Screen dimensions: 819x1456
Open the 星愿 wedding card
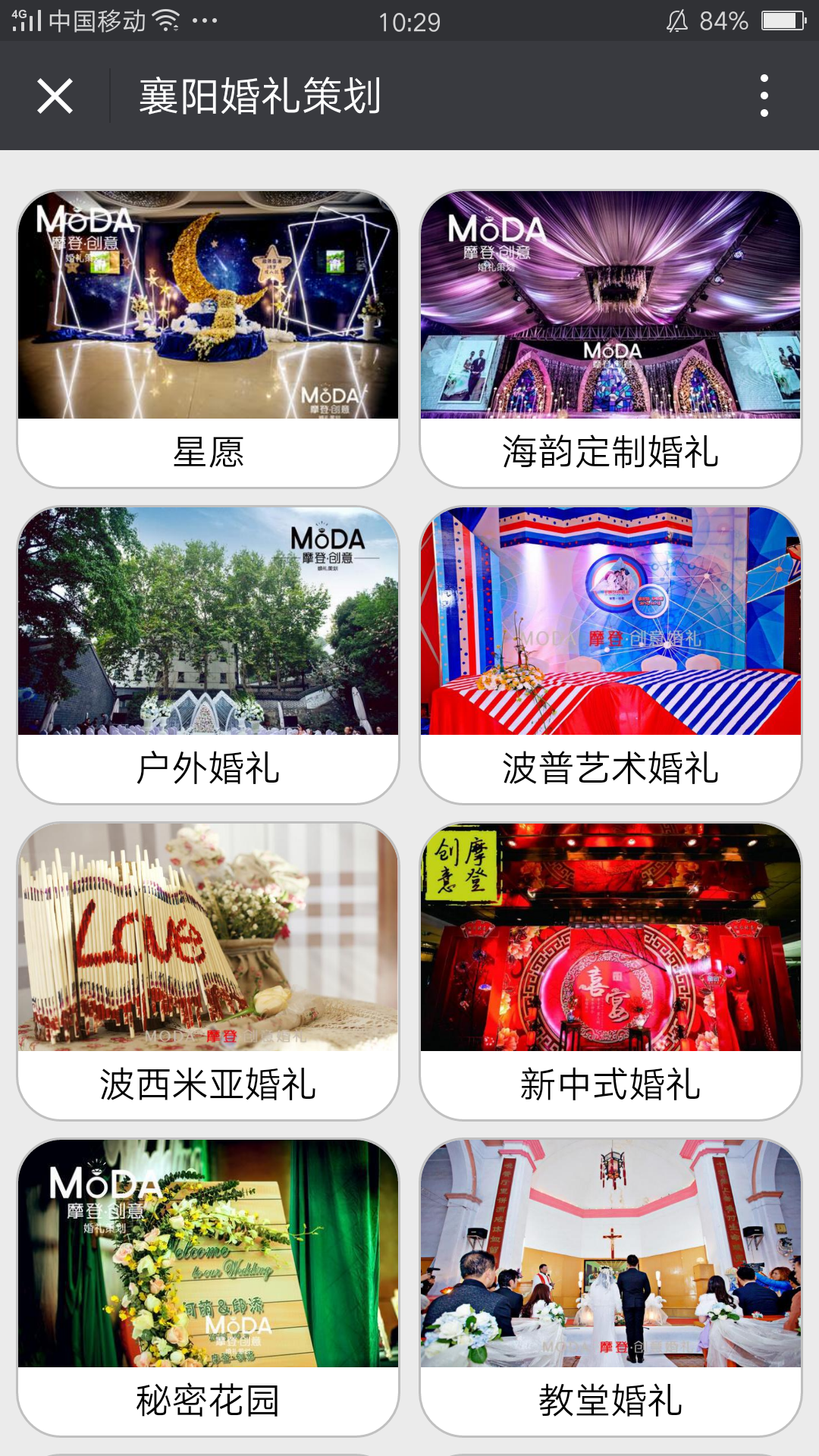coord(209,339)
